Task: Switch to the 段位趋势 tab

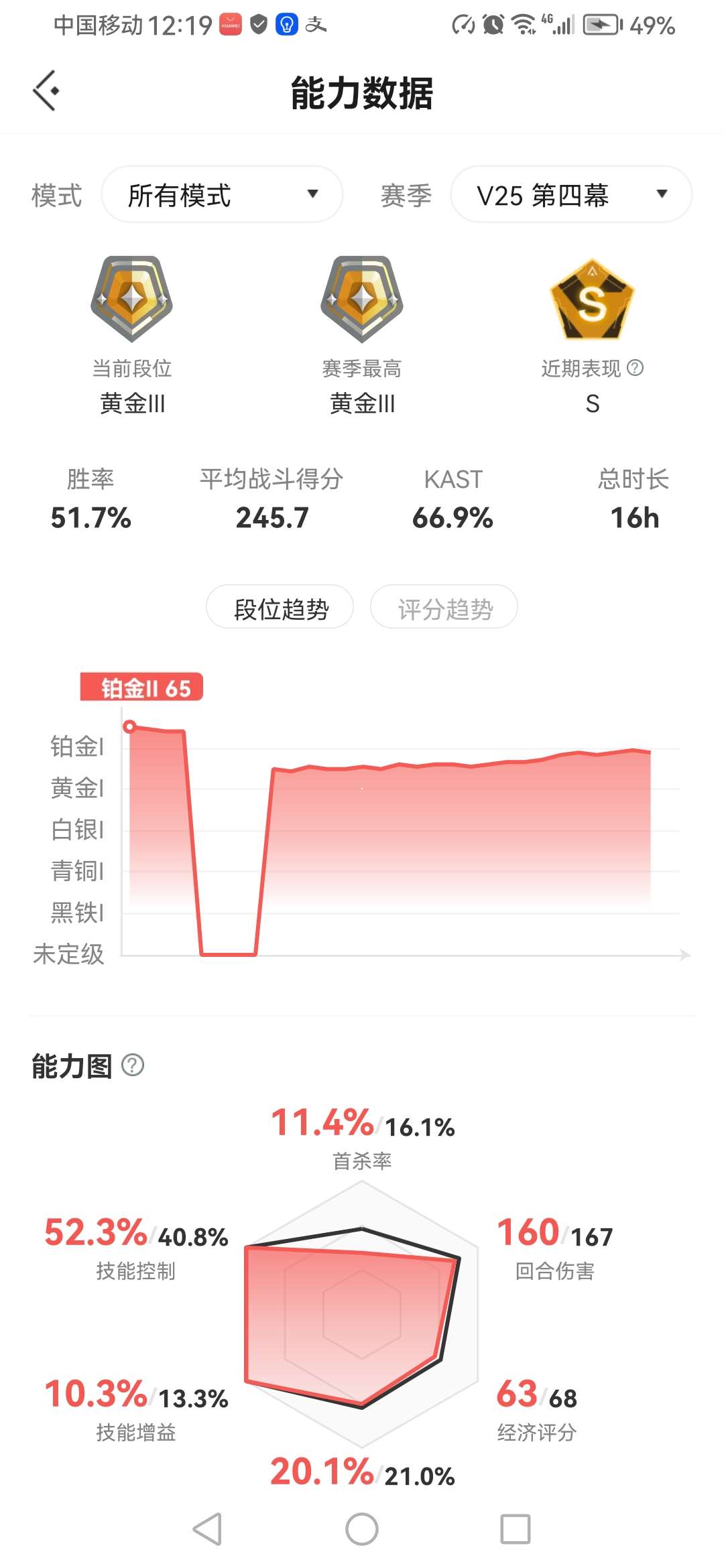Action: tap(280, 608)
